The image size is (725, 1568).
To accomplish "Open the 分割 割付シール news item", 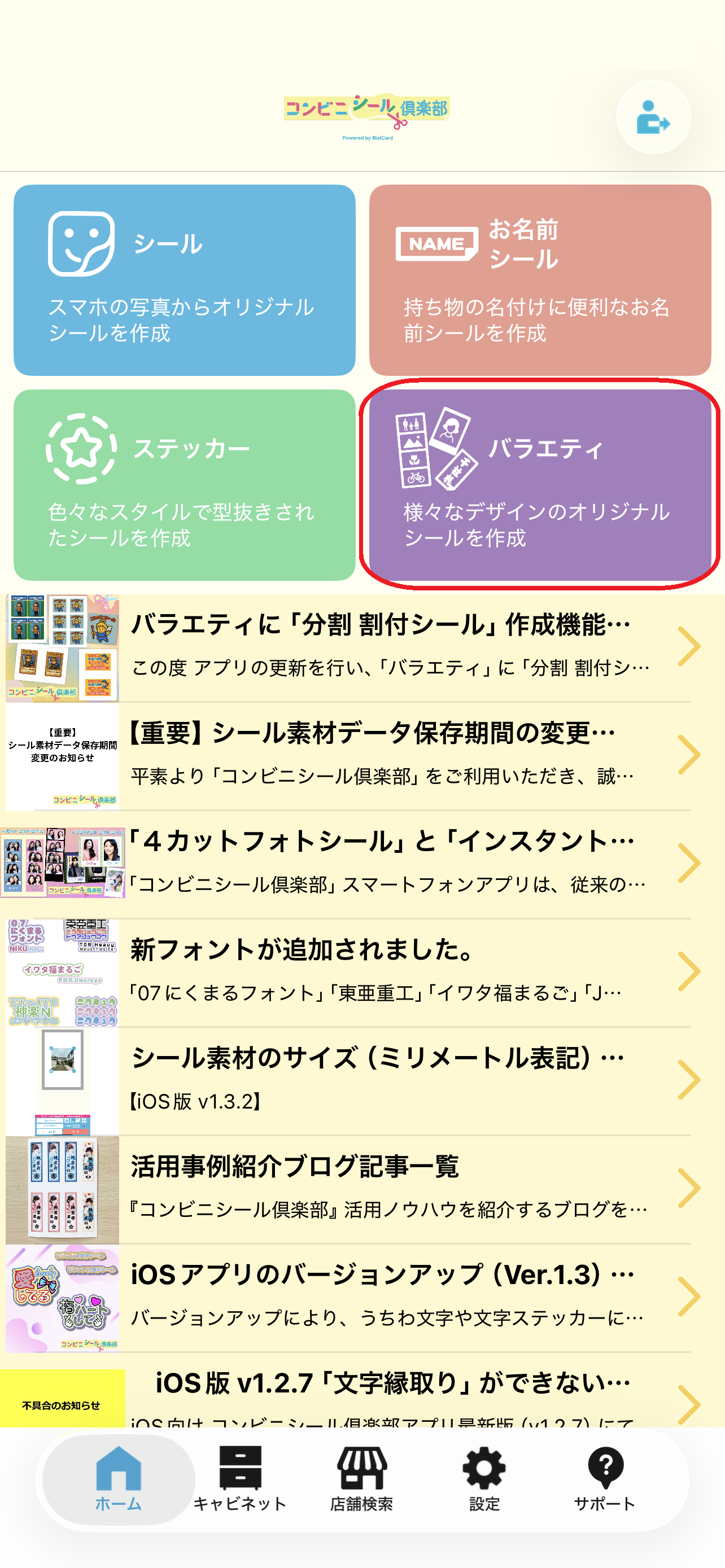I will (390, 647).
